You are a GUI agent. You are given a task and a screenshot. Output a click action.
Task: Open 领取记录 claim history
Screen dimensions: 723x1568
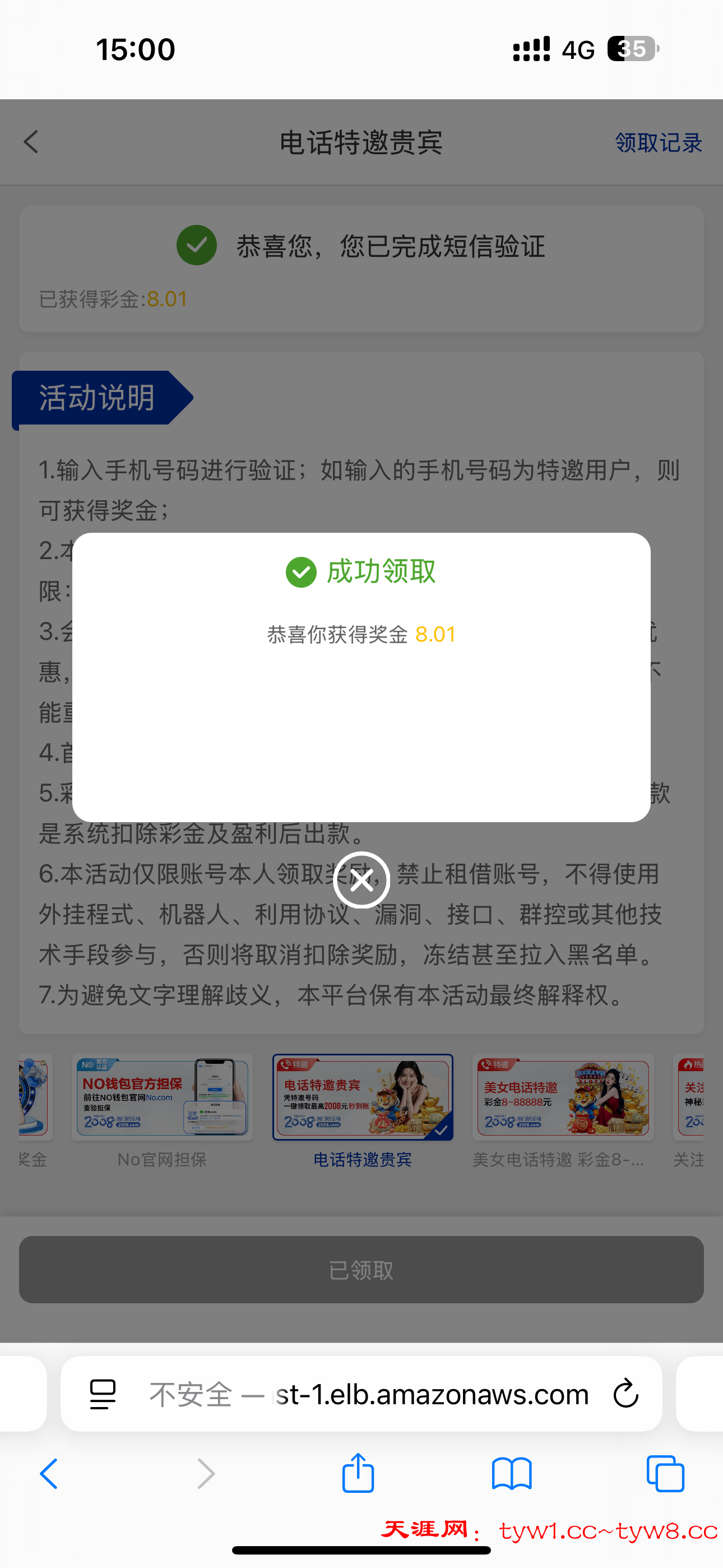[658, 143]
